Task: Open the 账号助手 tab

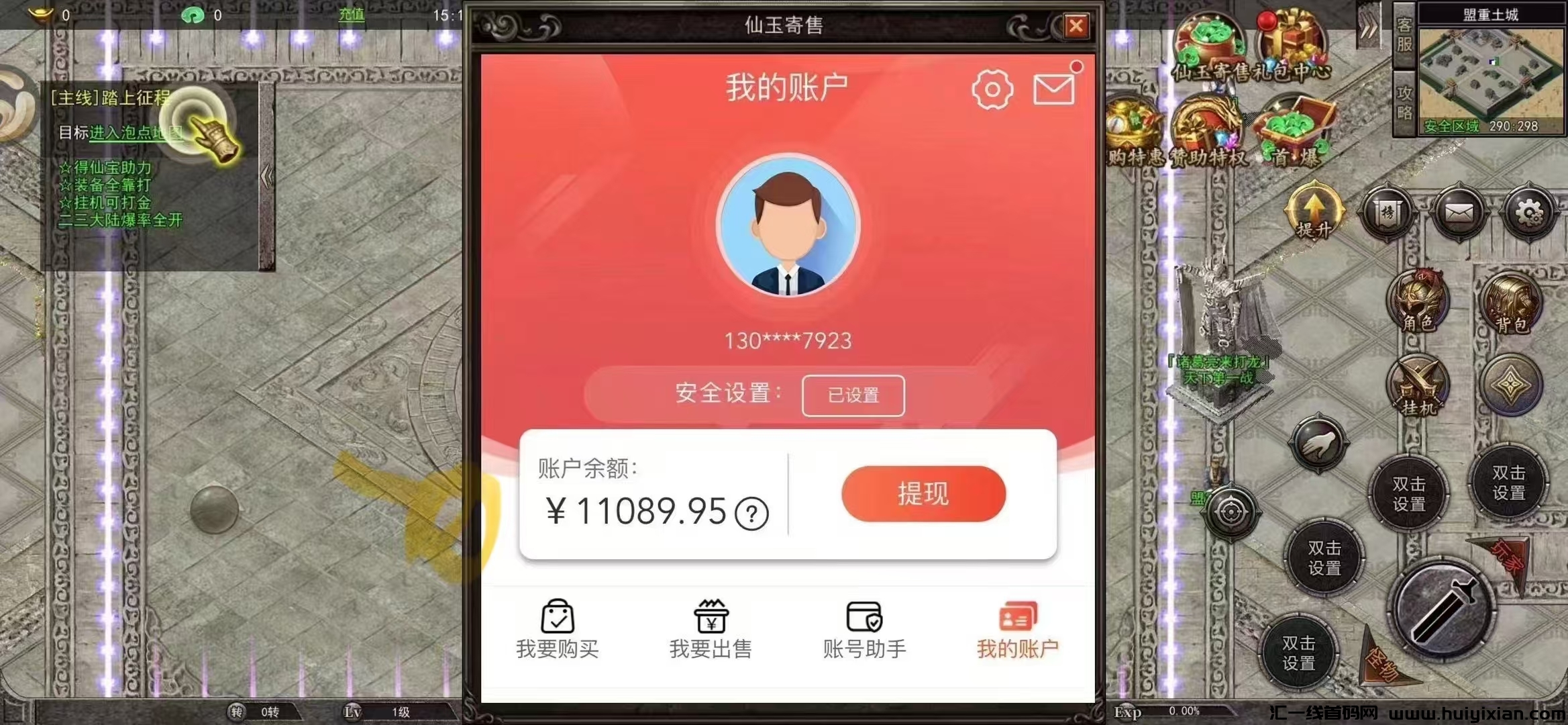Action: (864, 630)
